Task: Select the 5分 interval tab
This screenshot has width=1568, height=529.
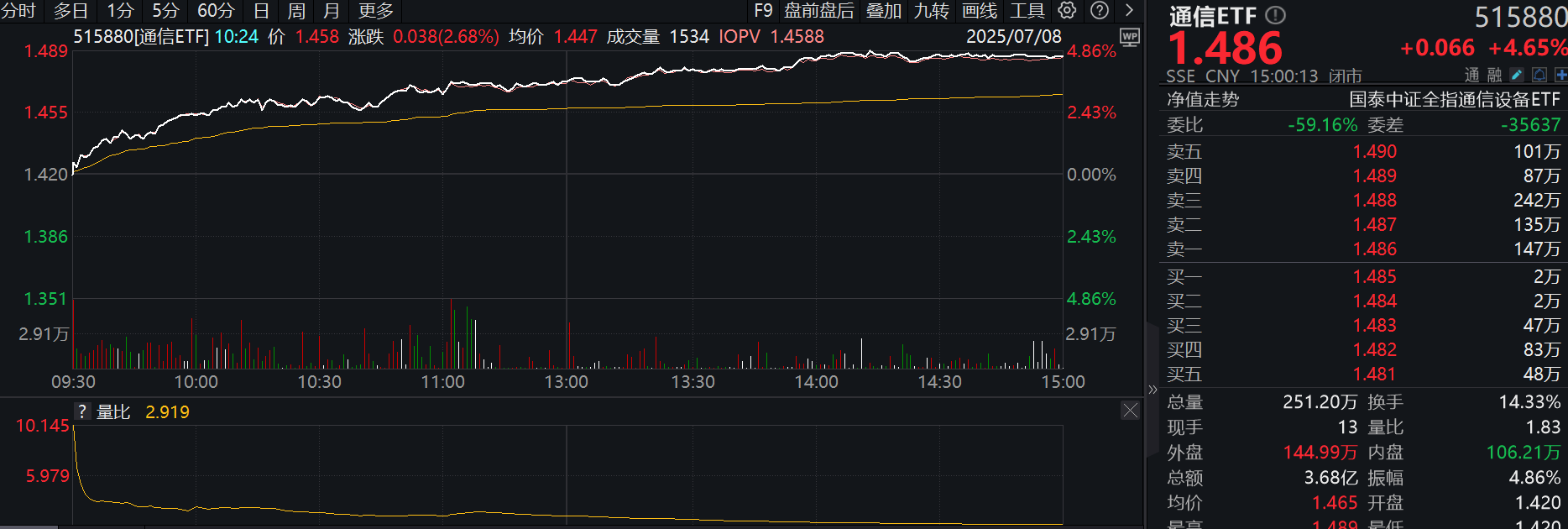Action: click(165, 11)
